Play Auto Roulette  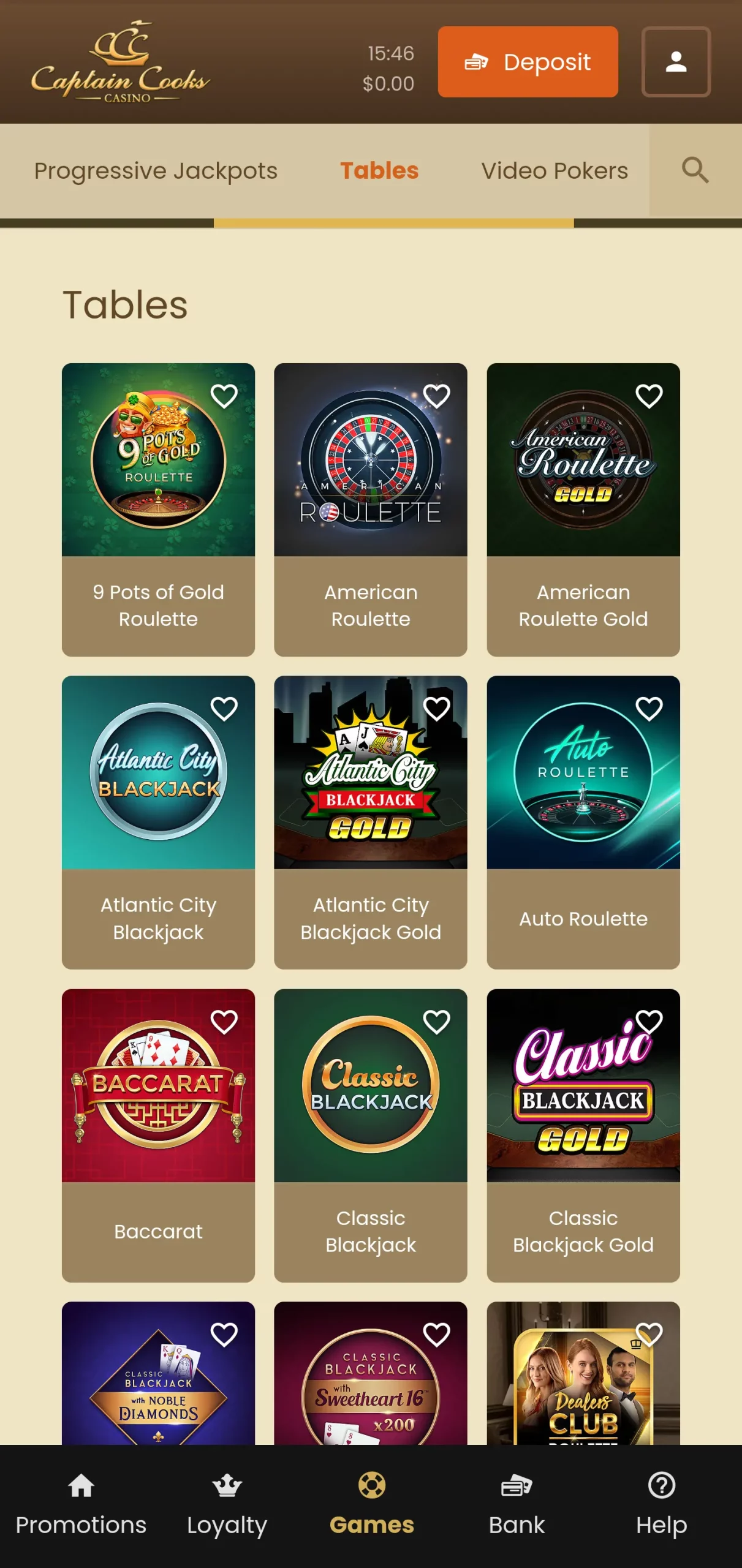(583, 822)
